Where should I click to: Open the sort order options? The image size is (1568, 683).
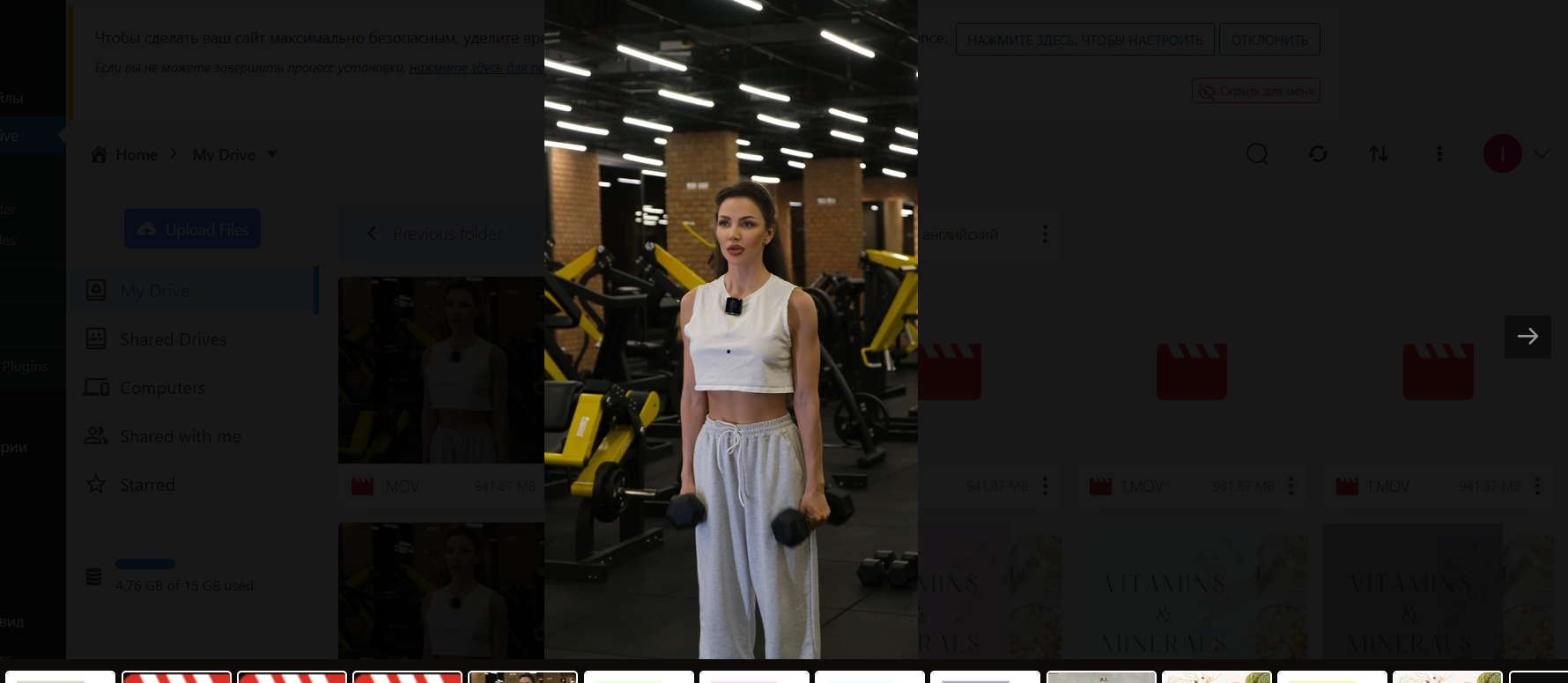click(x=1379, y=154)
